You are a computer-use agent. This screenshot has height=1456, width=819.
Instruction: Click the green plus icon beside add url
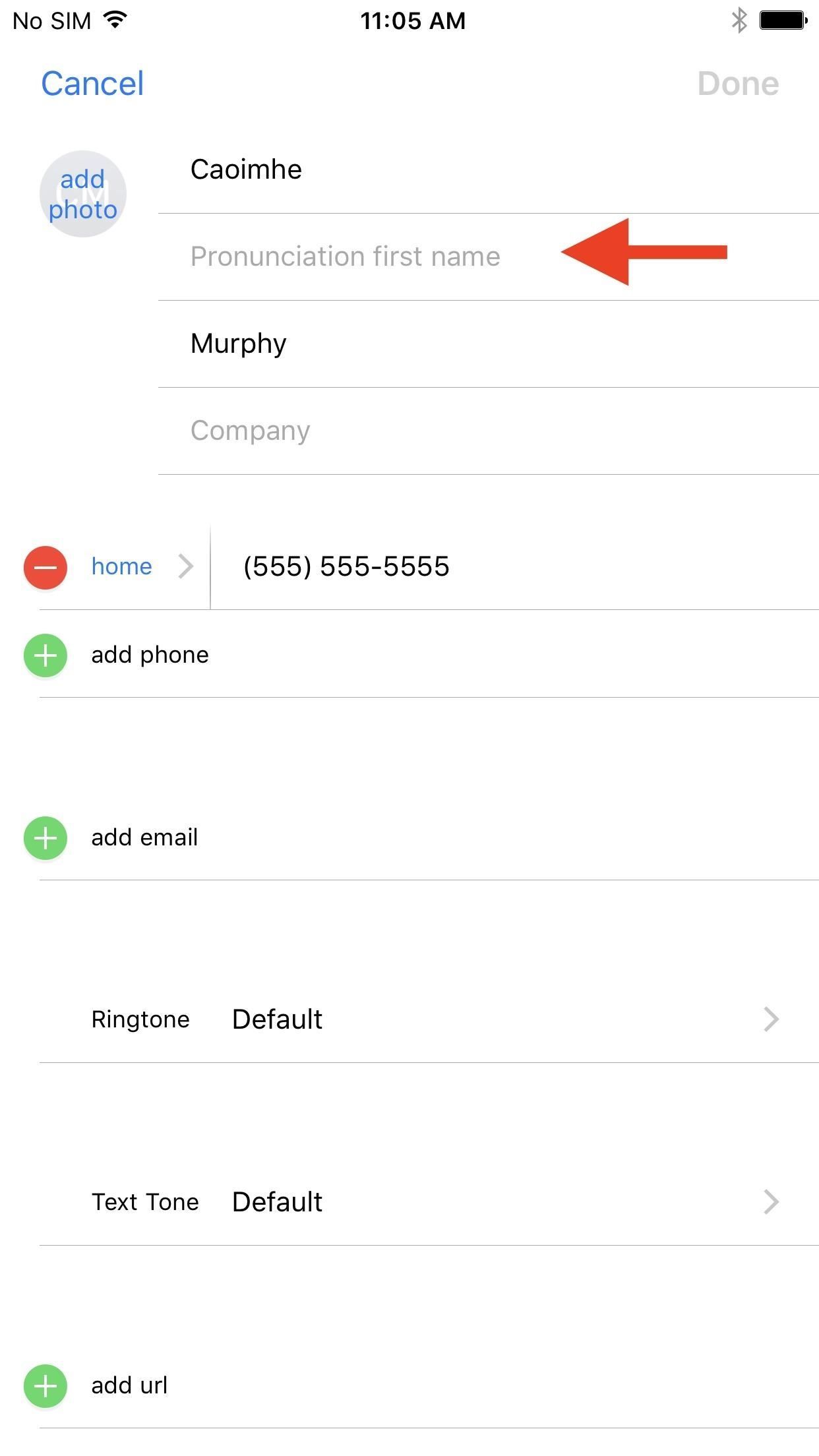click(44, 1385)
